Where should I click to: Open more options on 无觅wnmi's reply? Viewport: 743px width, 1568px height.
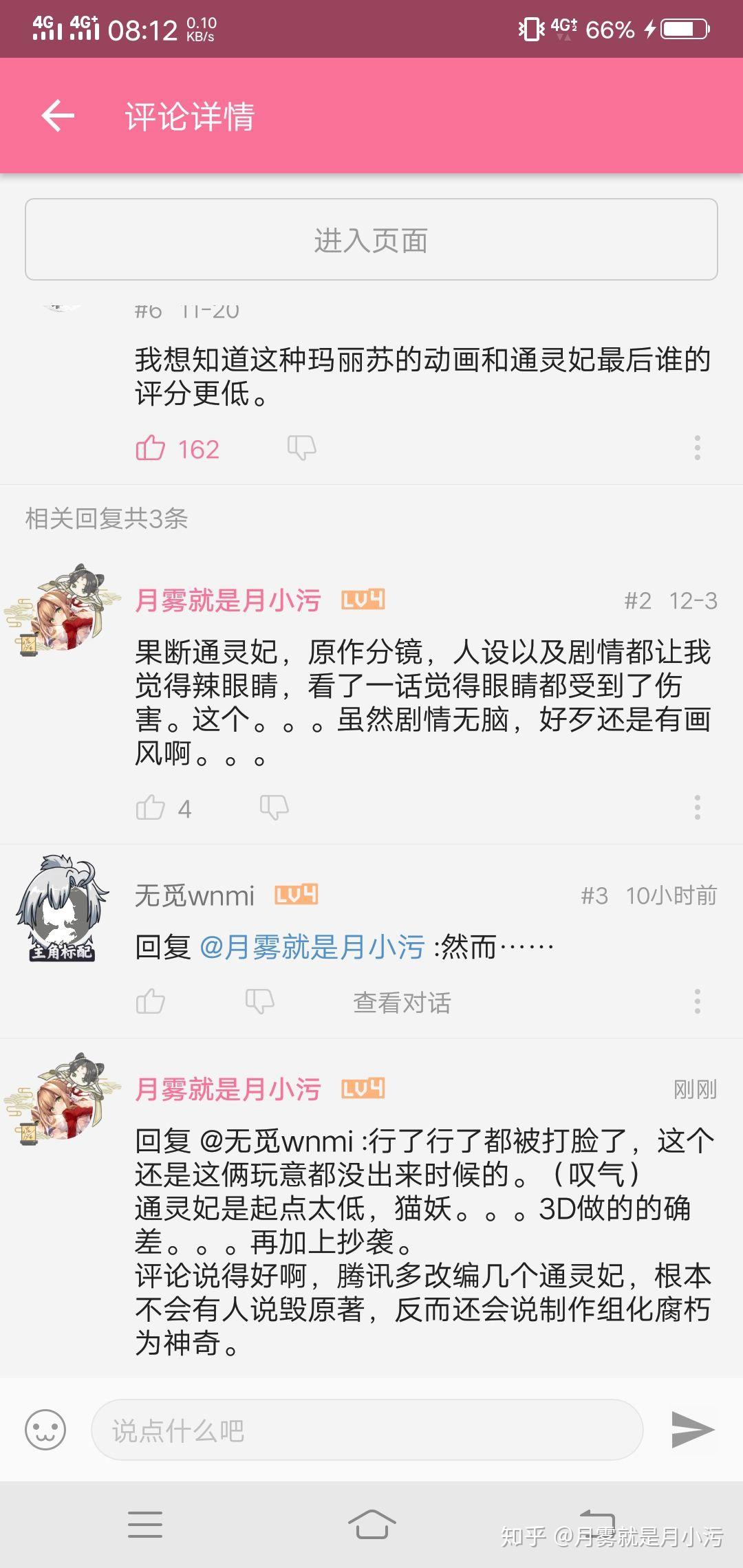697,1001
